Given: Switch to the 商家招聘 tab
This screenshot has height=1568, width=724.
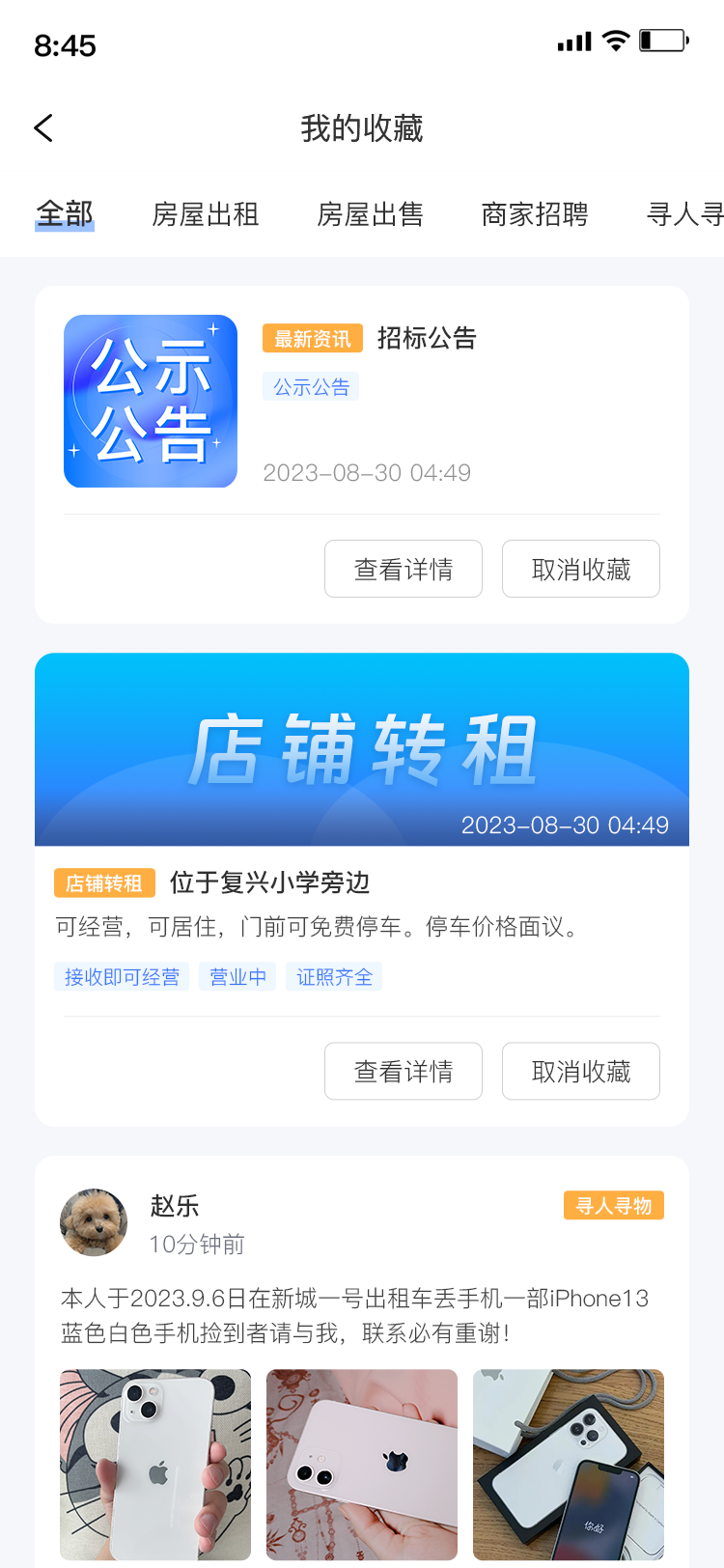Looking at the screenshot, I should pyautogui.click(x=533, y=214).
